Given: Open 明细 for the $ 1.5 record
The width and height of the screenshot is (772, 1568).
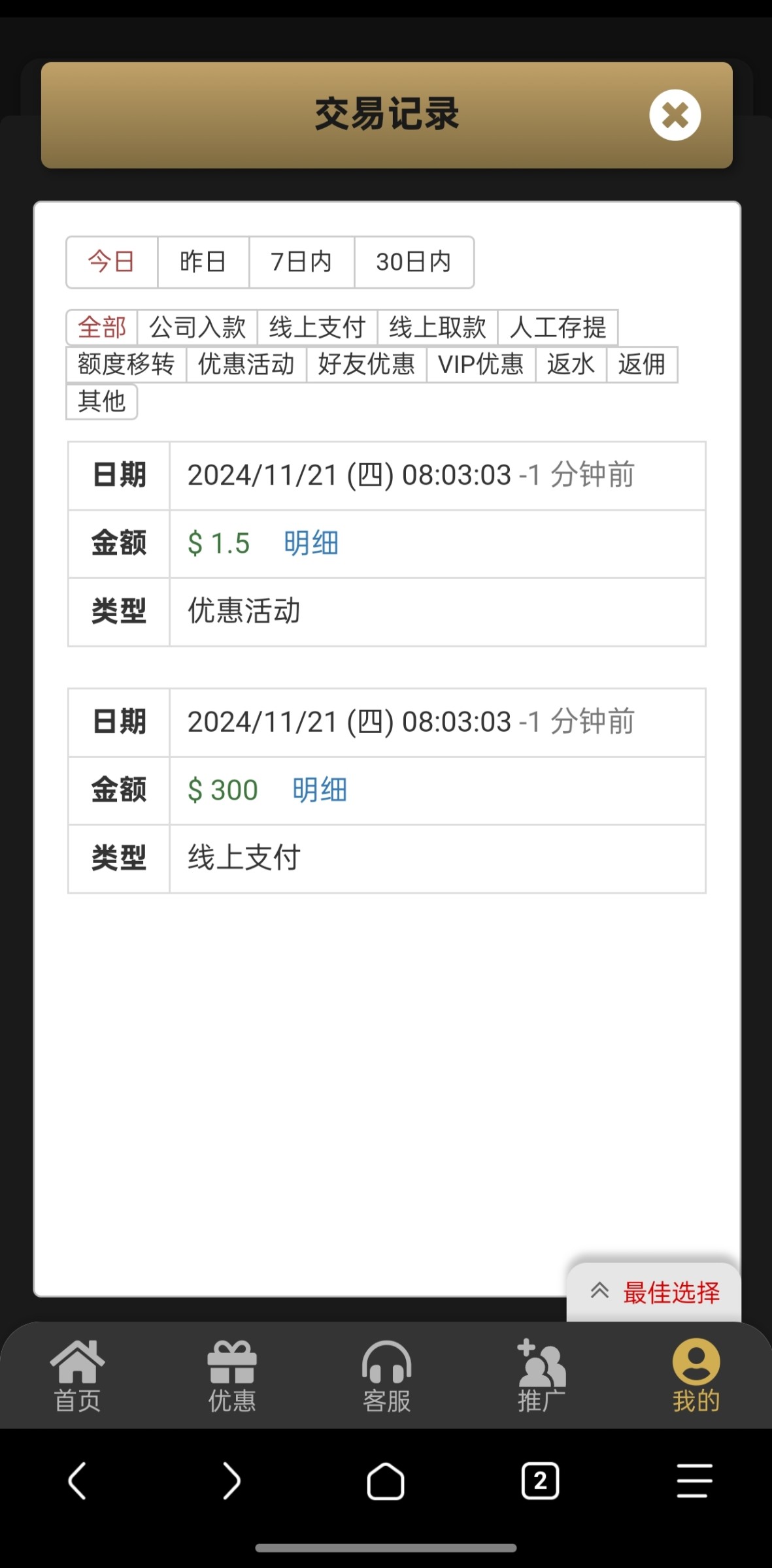Looking at the screenshot, I should pyautogui.click(x=311, y=544).
